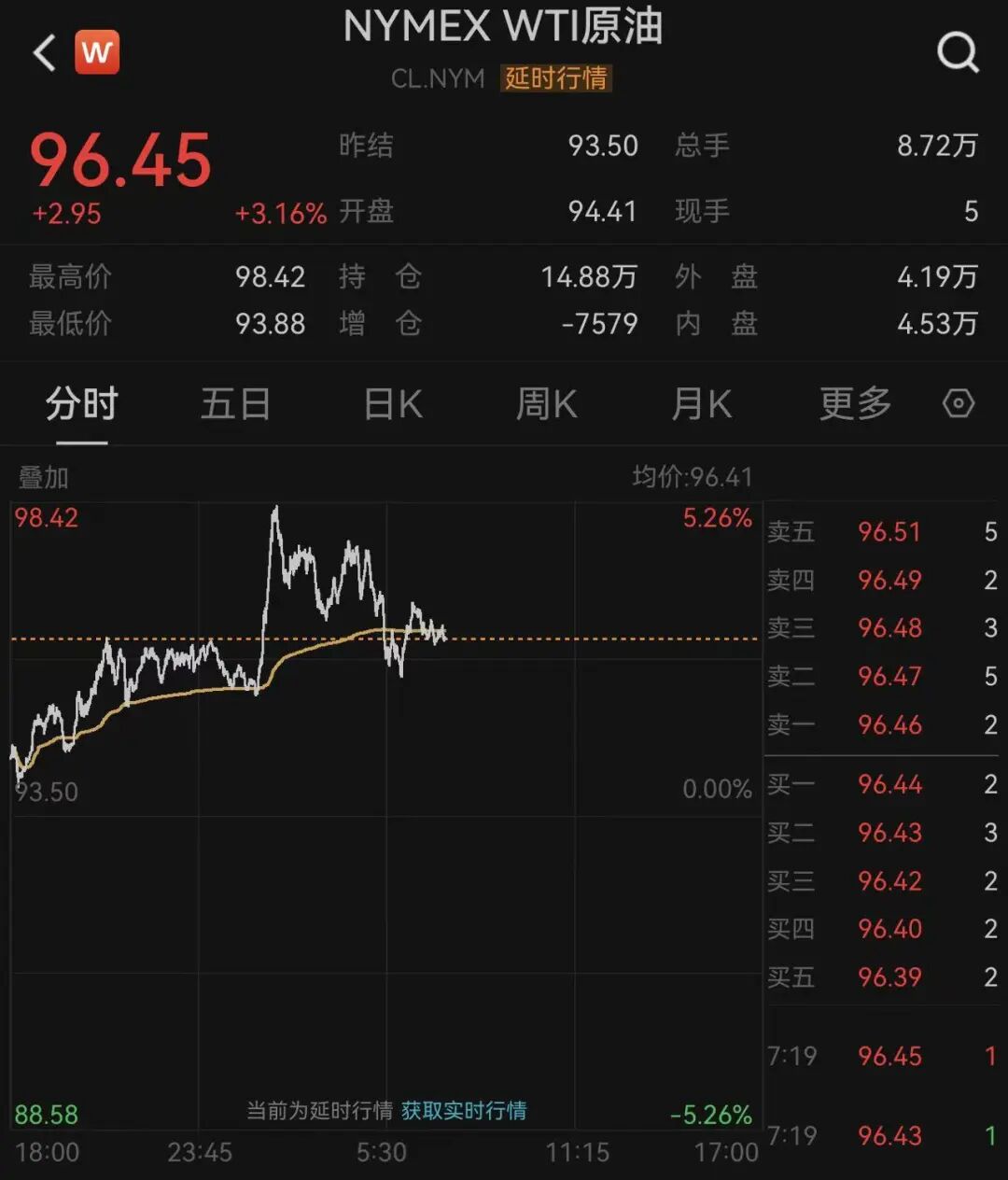Switch to the 周K chart tab

point(546,404)
